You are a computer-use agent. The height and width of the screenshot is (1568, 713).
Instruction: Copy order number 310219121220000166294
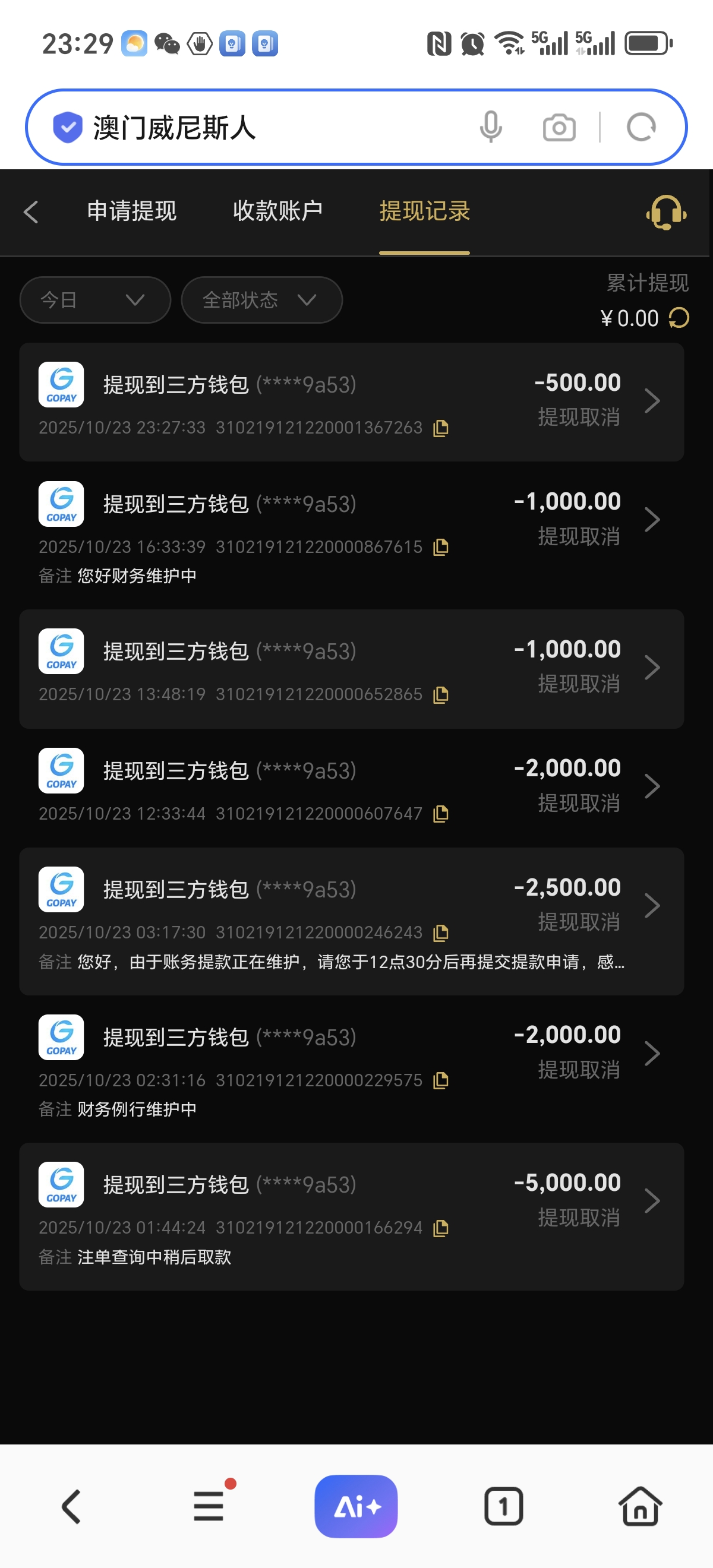click(441, 1227)
